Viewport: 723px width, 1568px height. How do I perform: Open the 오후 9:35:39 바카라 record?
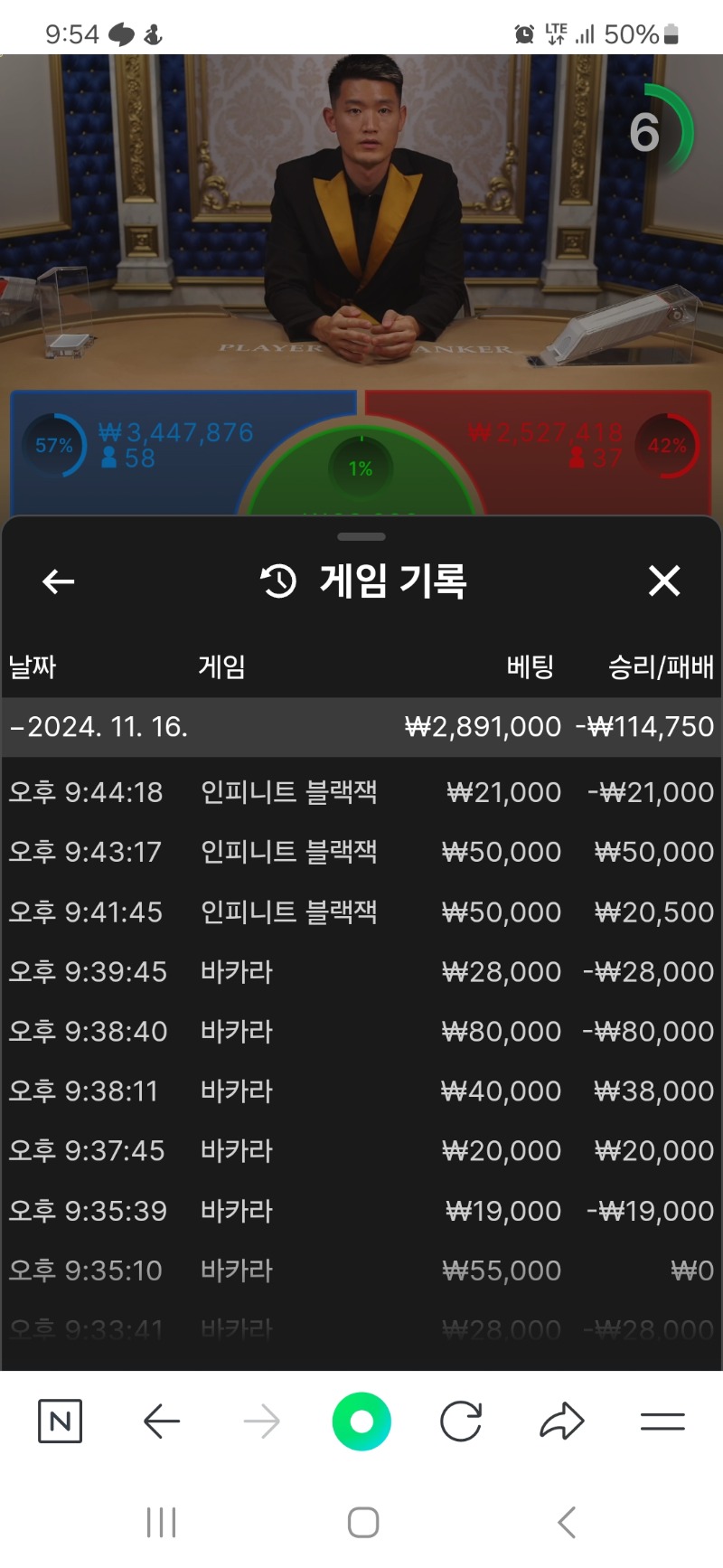(x=361, y=1211)
